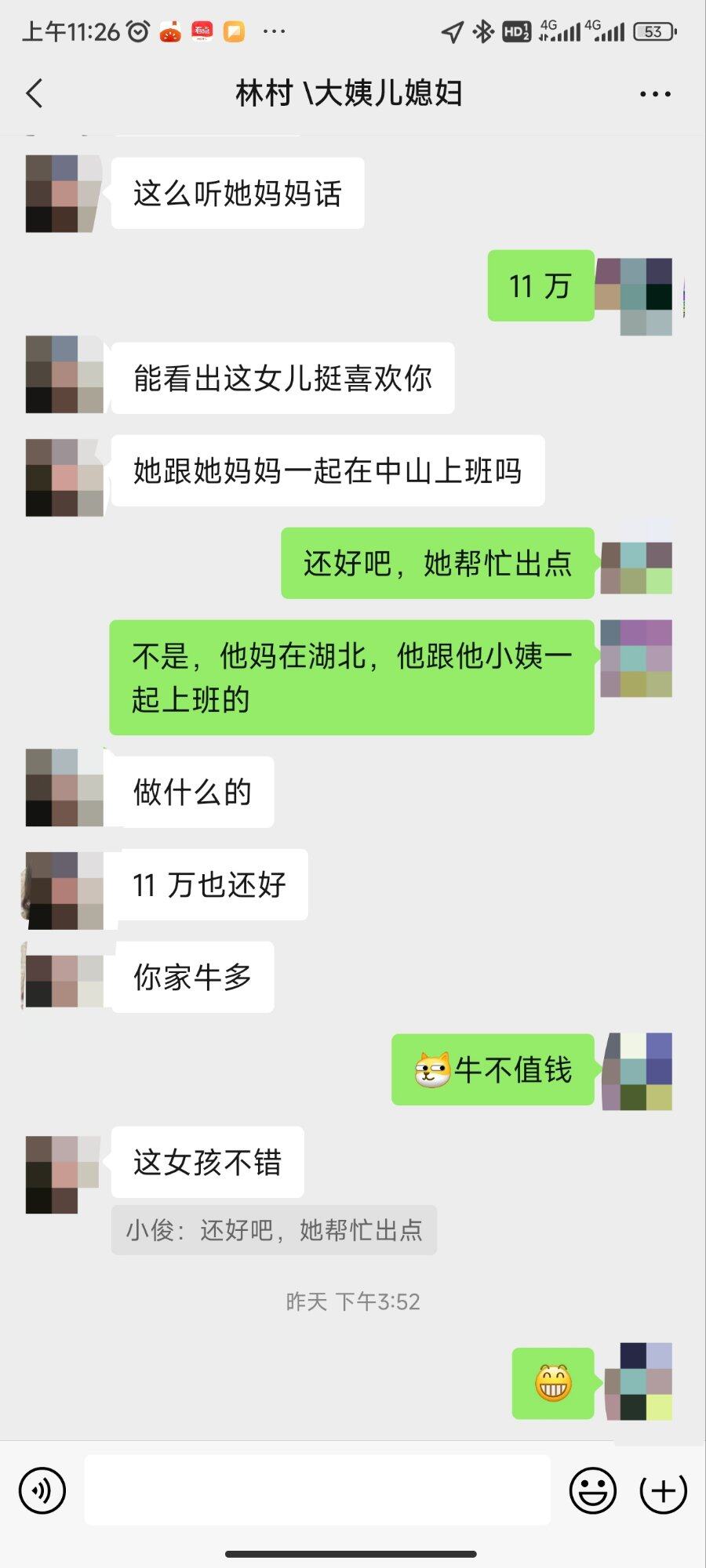Open the plus attachments menu
This screenshot has height=1568, width=706.
(x=663, y=1490)
